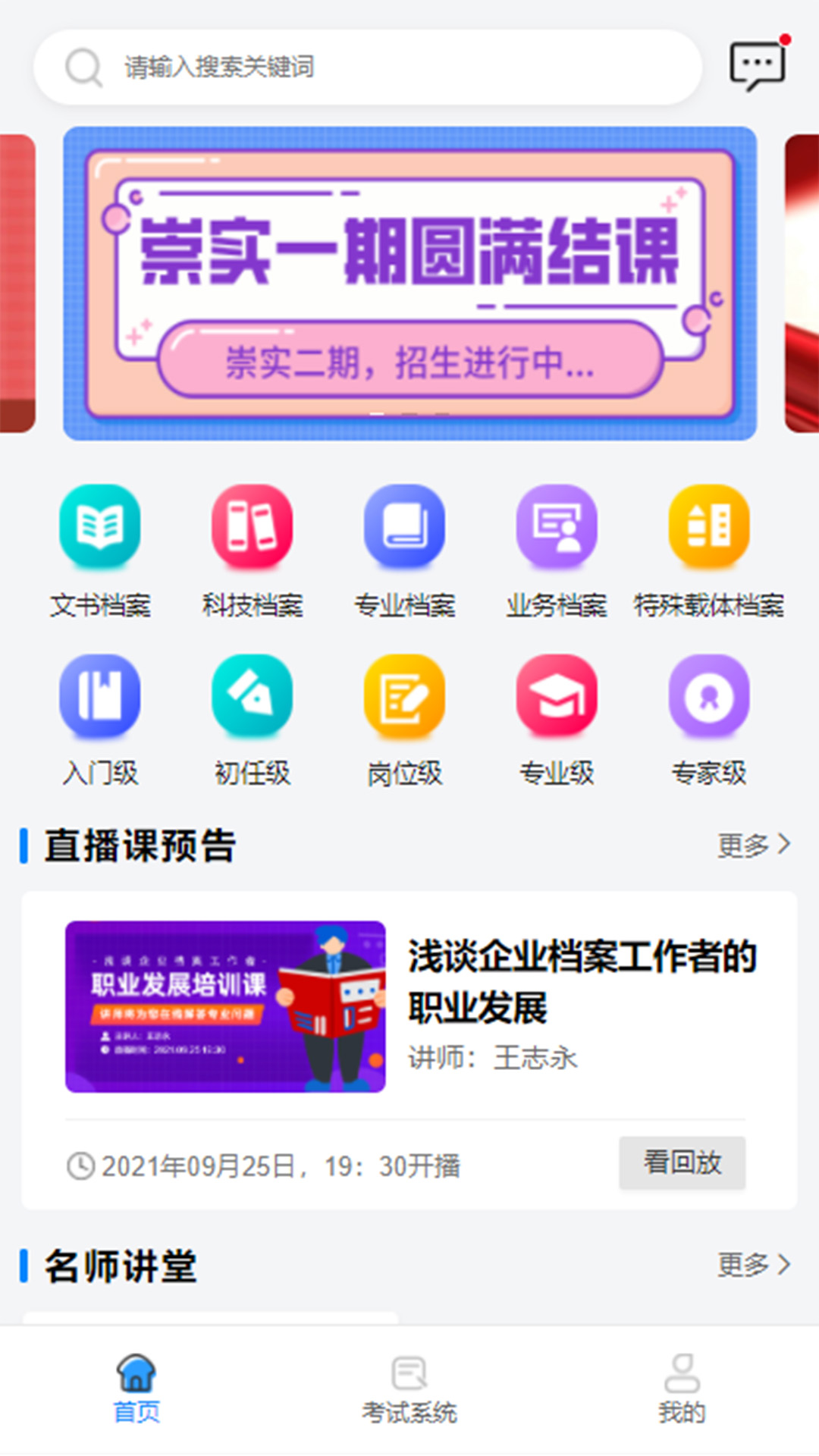
Task: Open the 初任级 pen icon
Action: tap(254, 698)
